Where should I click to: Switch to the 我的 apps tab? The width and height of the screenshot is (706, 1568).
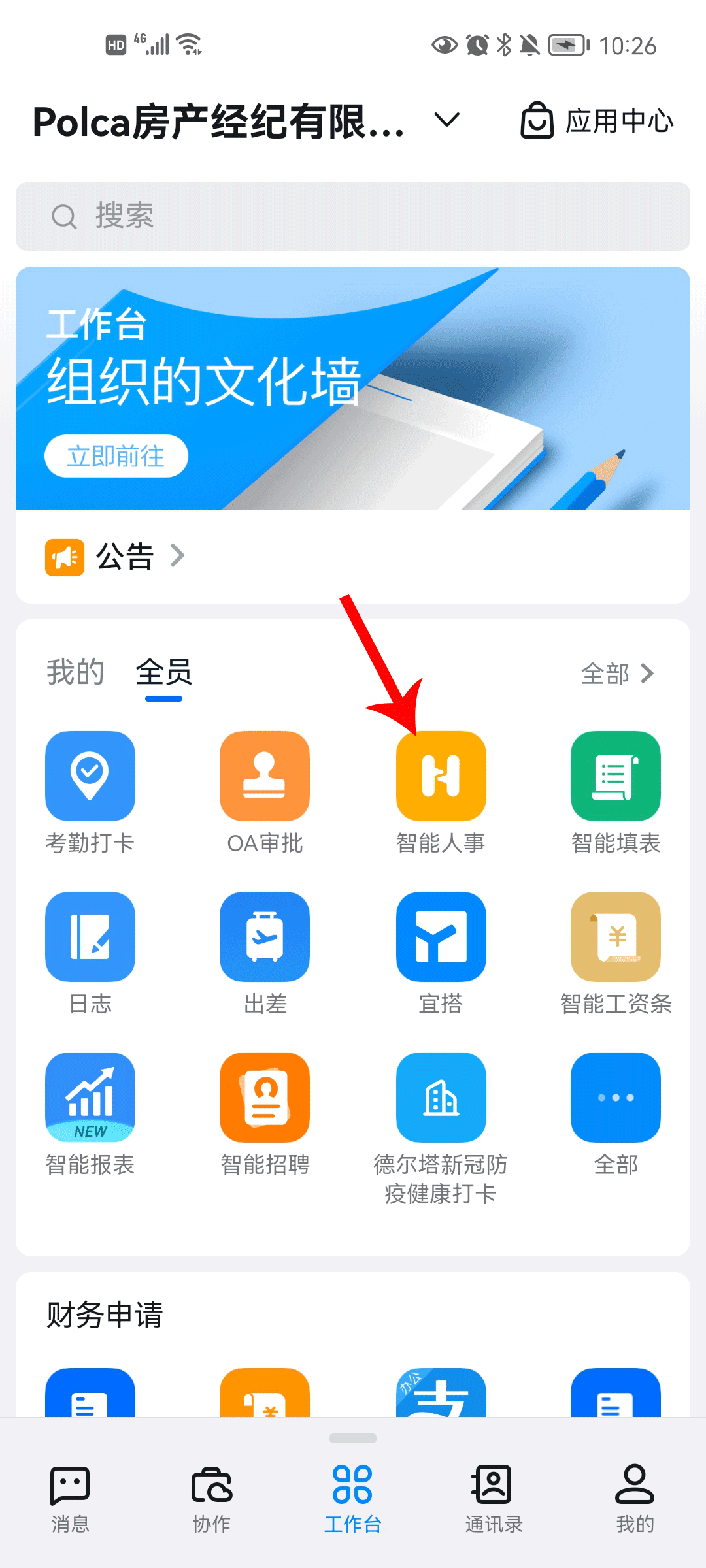point(75,672)
